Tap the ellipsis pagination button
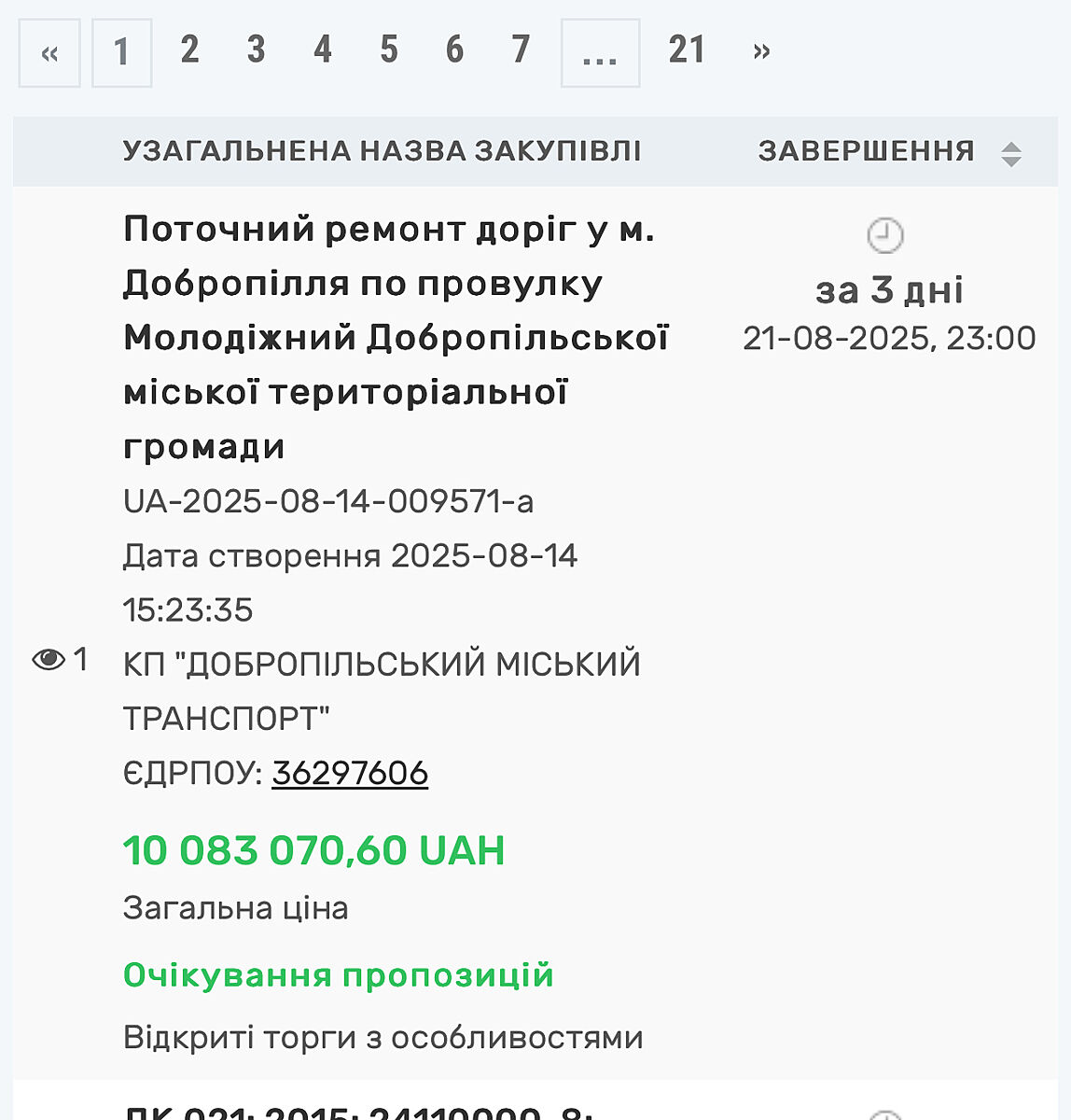This screenshot has height=1120, width=1071. coord(600,53)
